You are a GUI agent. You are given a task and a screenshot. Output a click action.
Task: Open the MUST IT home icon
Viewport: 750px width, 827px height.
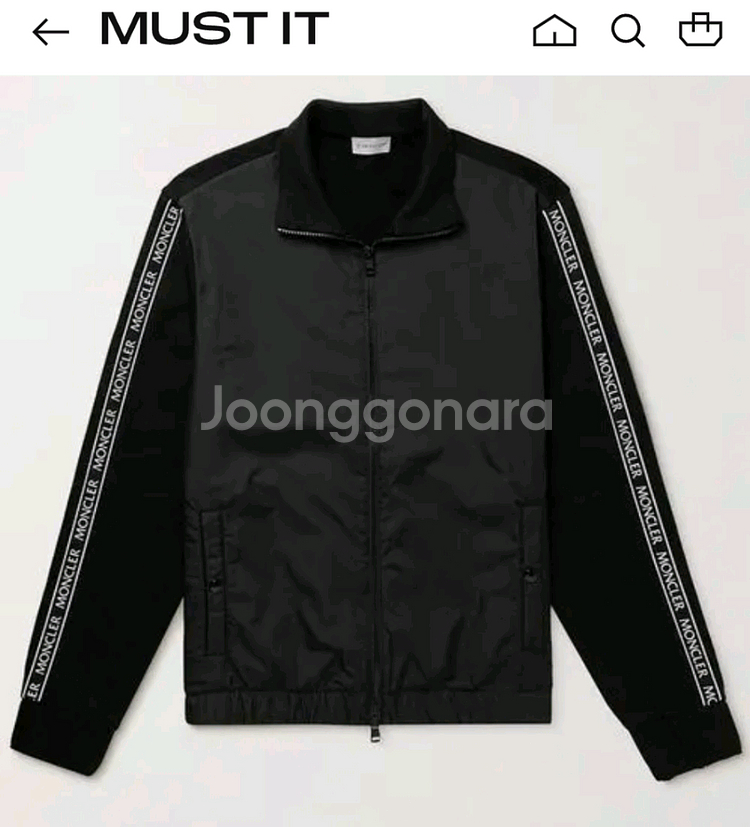click(x=555, y=31)
